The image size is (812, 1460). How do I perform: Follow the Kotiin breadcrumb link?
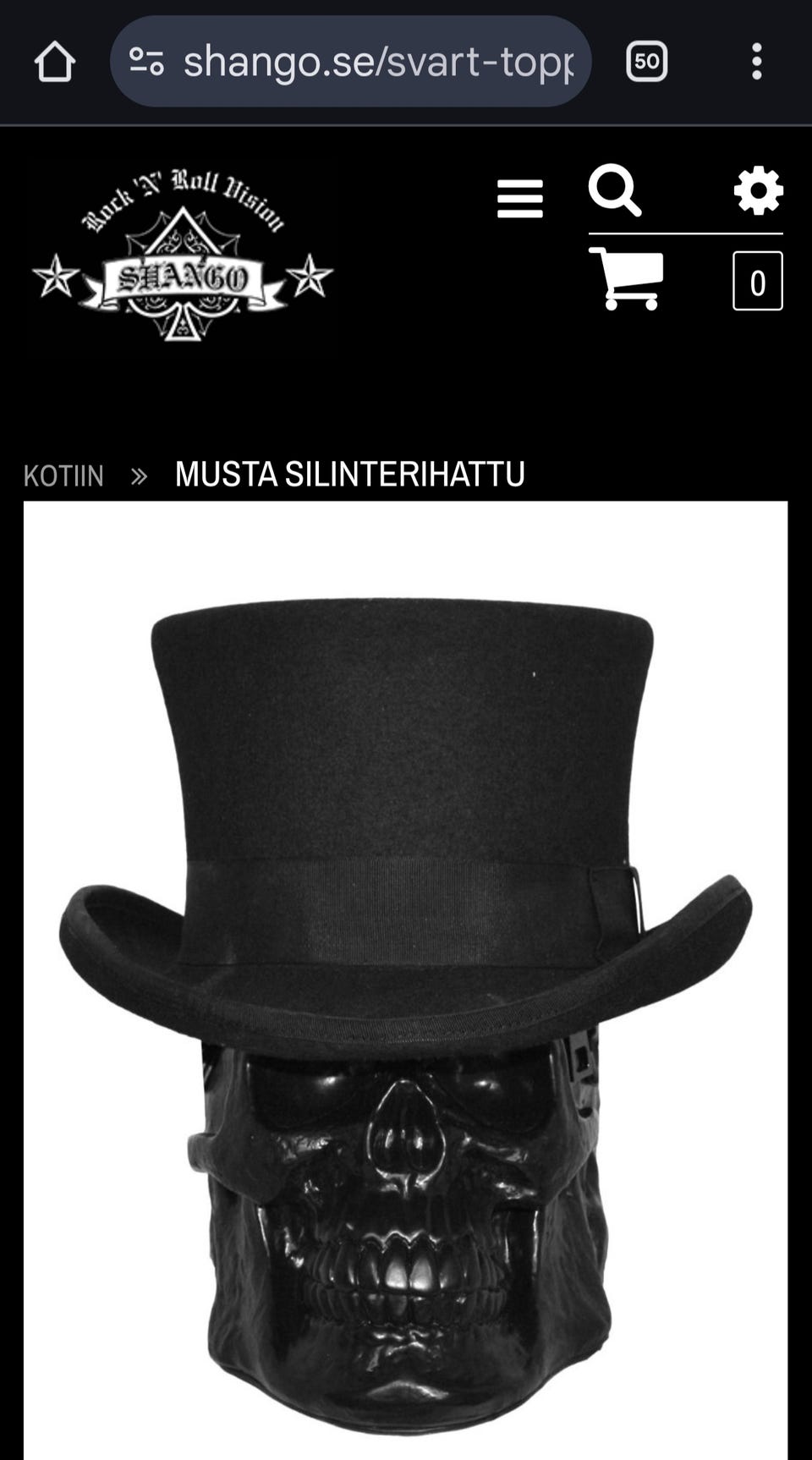coord(63,475)
